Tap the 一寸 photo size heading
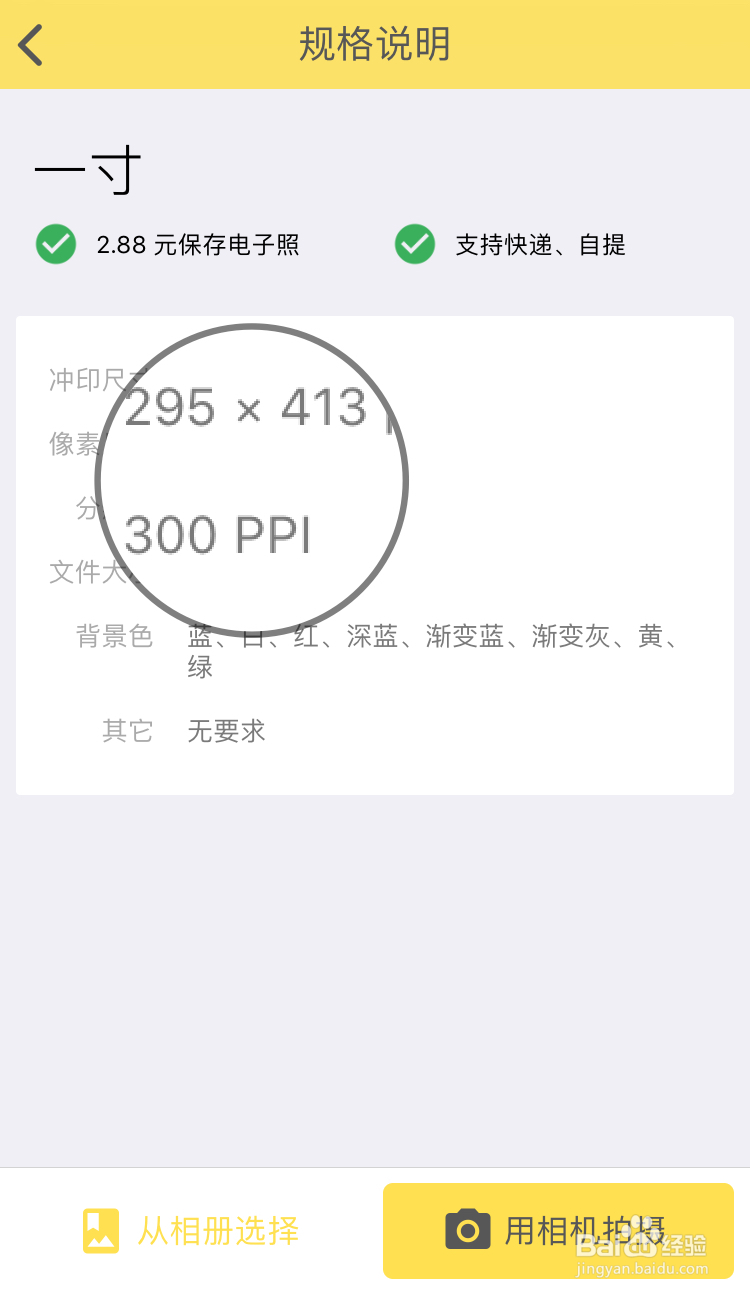Screen dimensions: 750x1295 88,170
